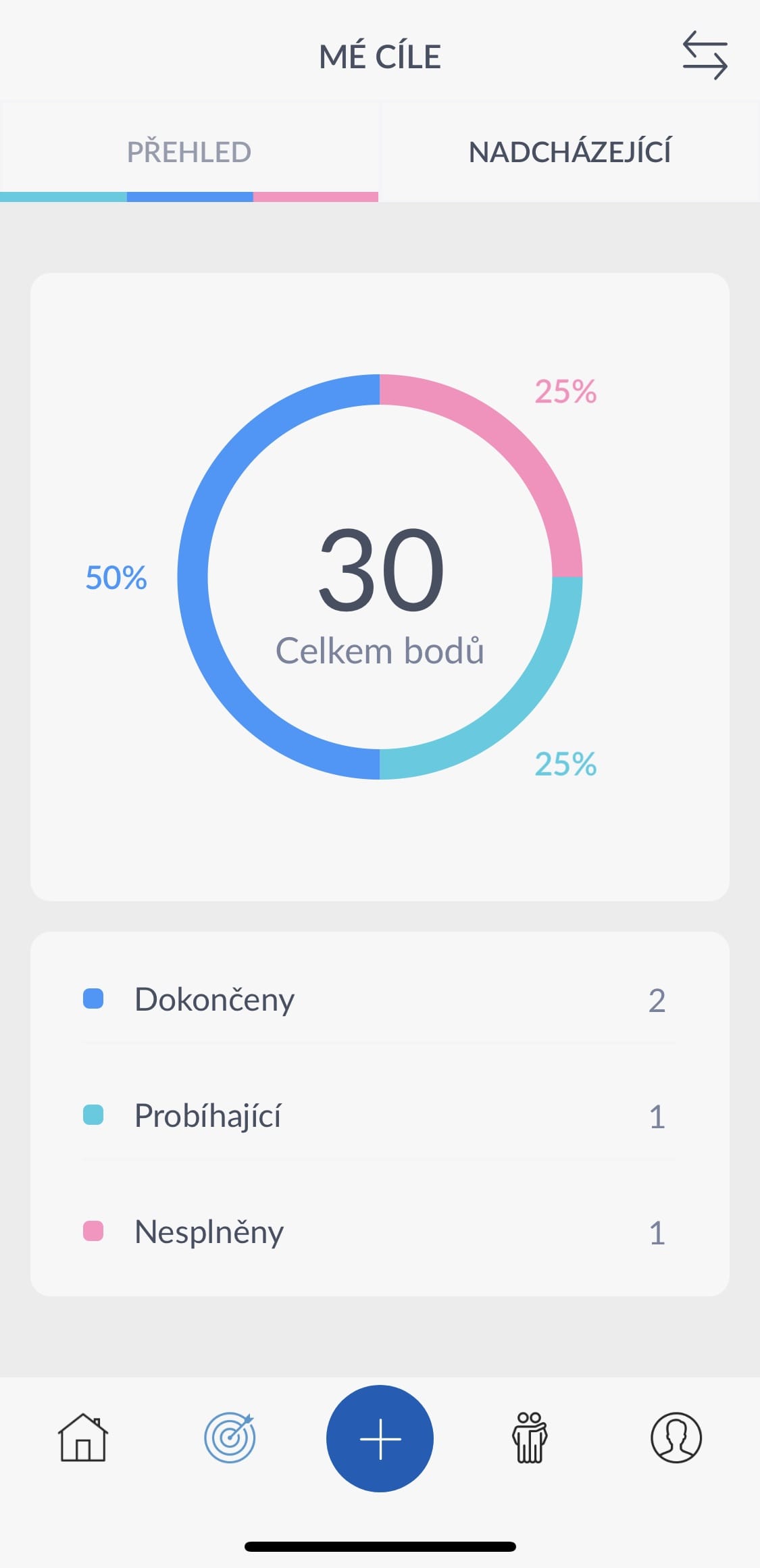Open the Nesplněny goals row
This screenshot has width=760, height=1568.
tap(380, 1232)
